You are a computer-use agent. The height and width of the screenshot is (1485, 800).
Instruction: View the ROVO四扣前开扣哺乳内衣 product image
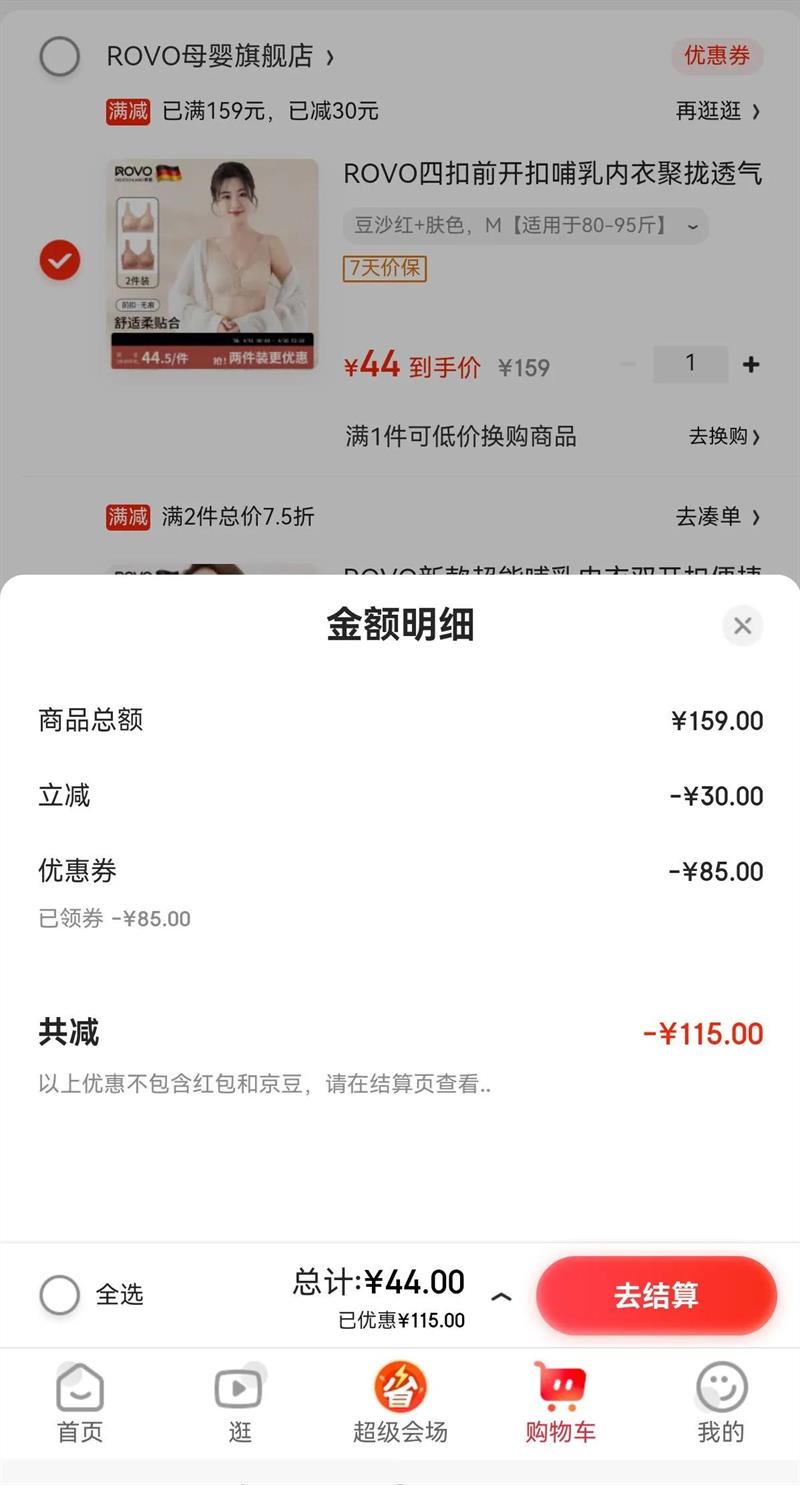(x=213, y=264)
